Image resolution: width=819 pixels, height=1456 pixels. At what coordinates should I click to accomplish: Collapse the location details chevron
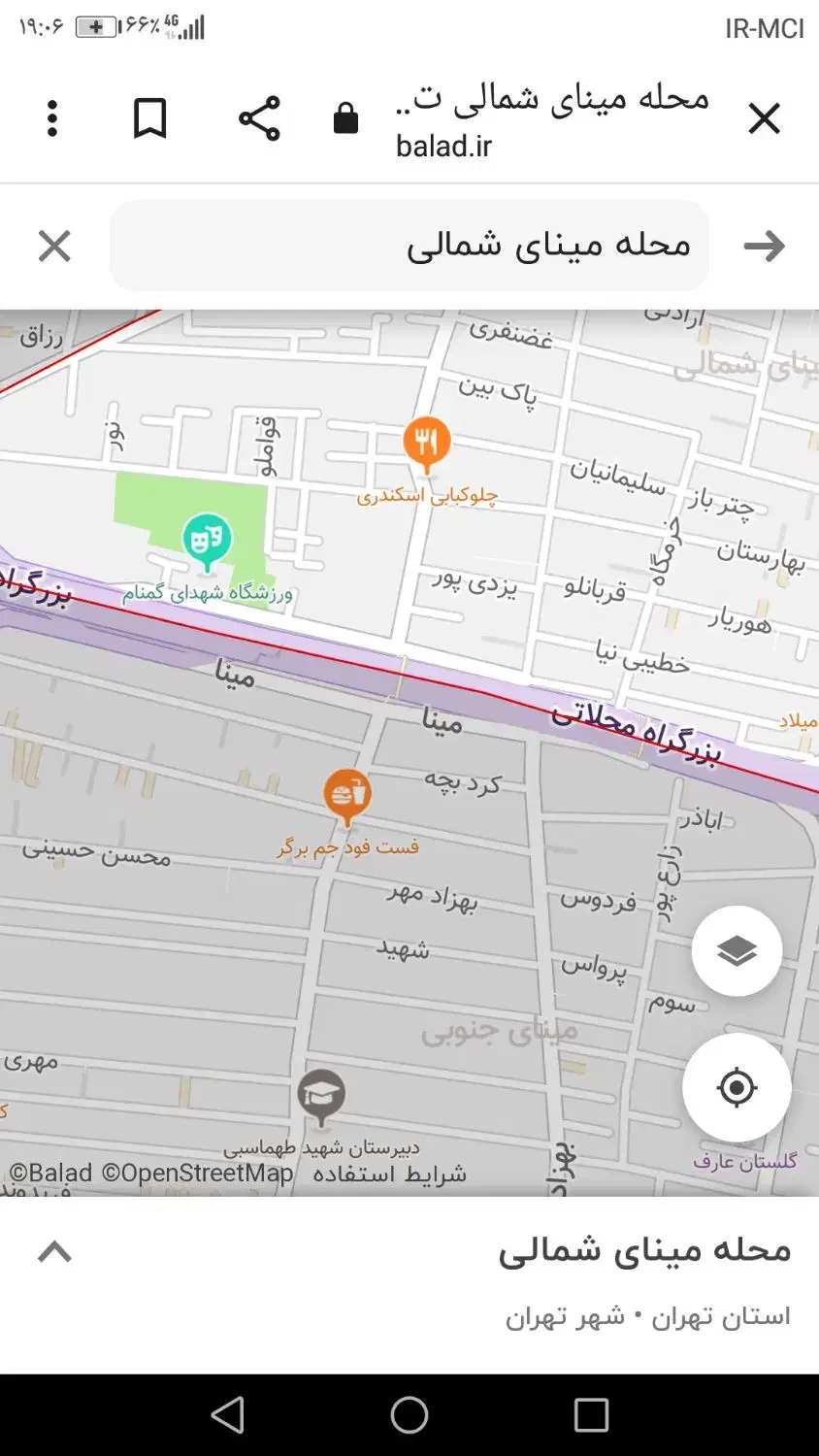click(x=54, y=1251)
